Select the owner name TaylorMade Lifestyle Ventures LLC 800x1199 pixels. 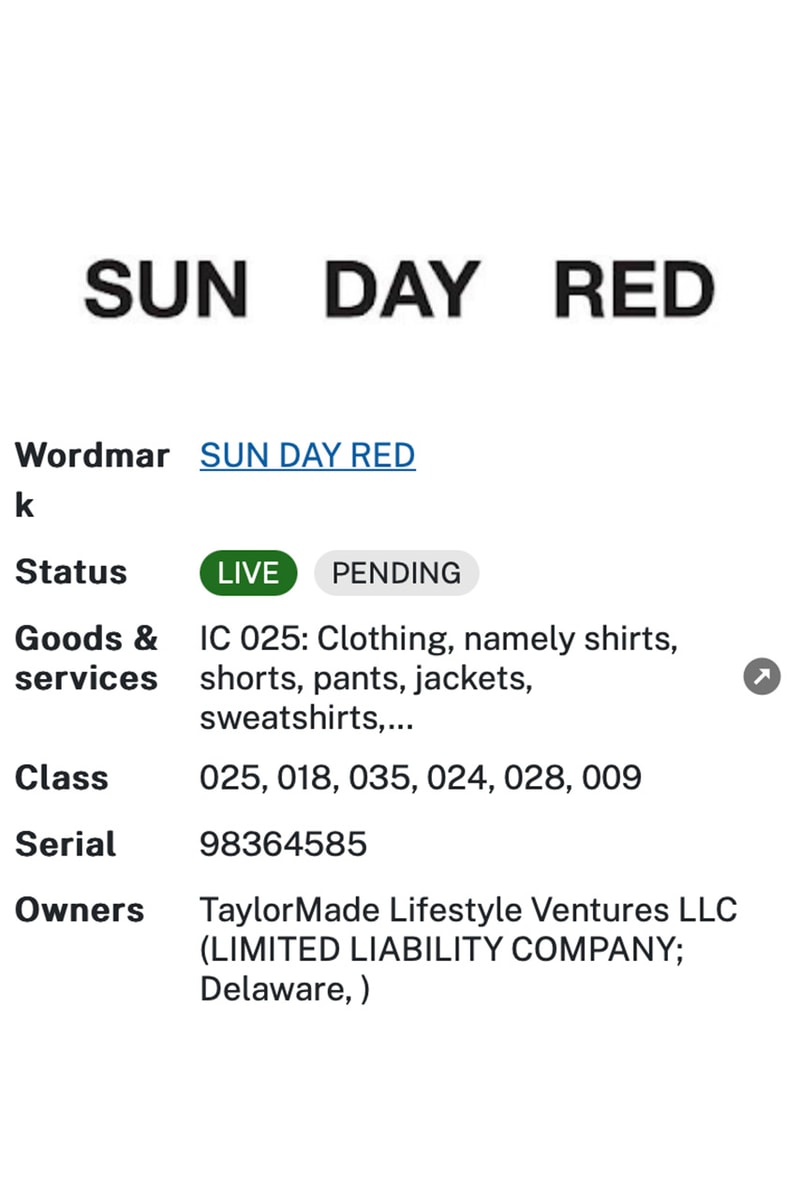pyautogui.click(x=468, y=910)
